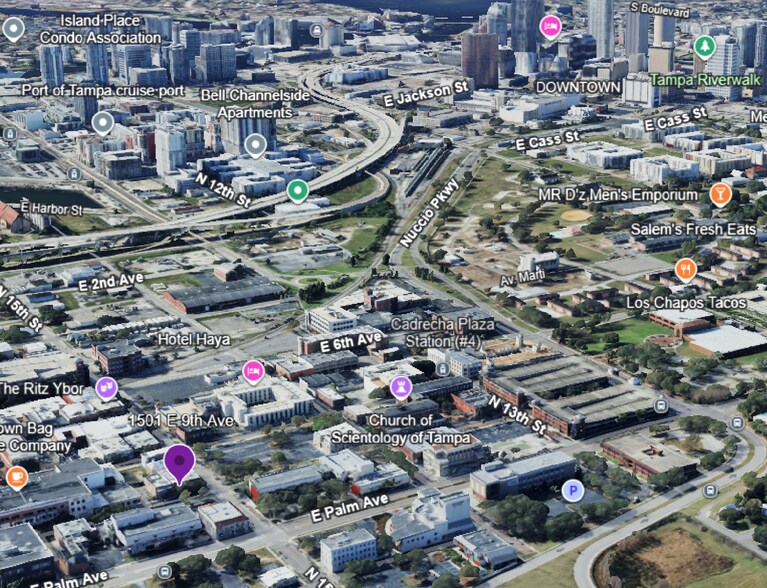Open Church of Scientology of Tampa pin
The image size is (767, 588).
400,386
